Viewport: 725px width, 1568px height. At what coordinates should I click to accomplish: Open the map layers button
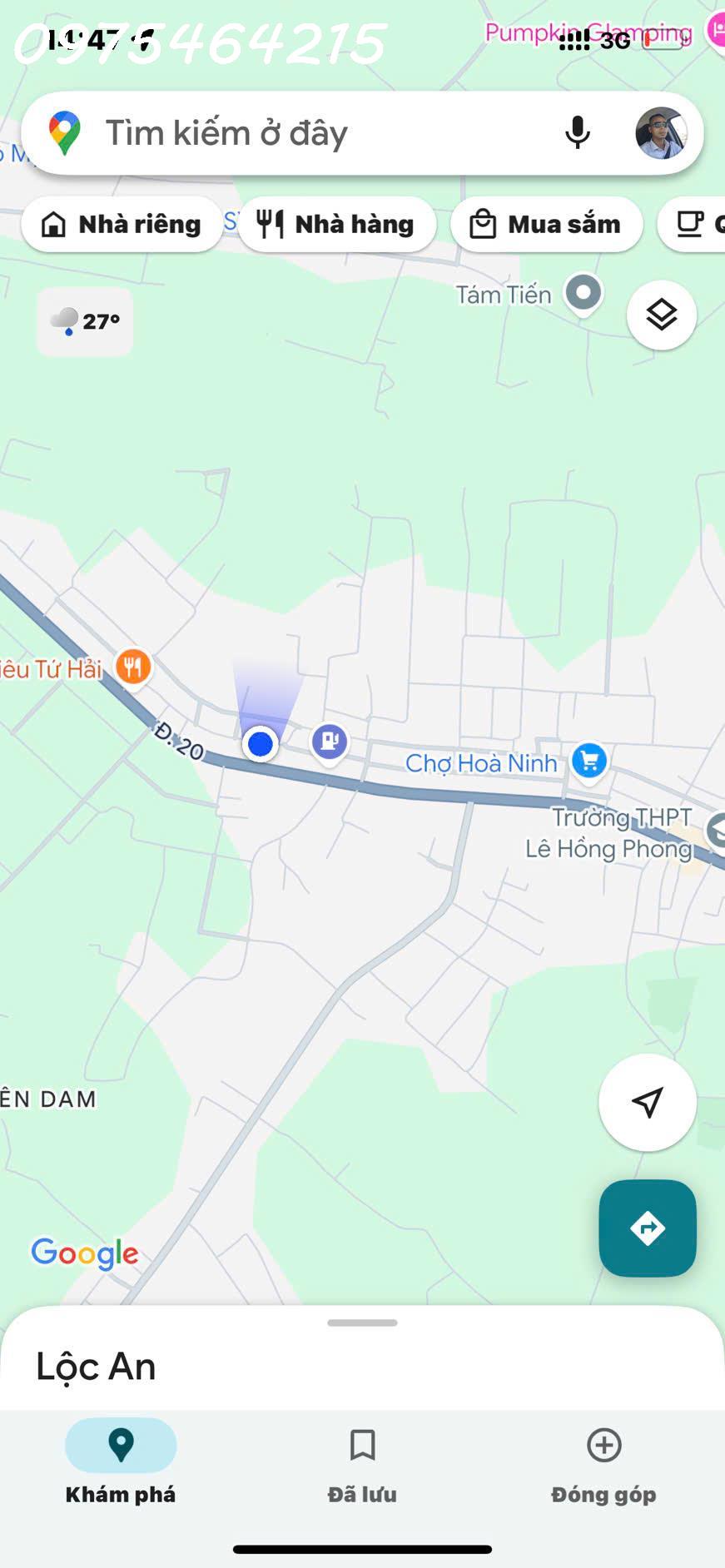661,315
